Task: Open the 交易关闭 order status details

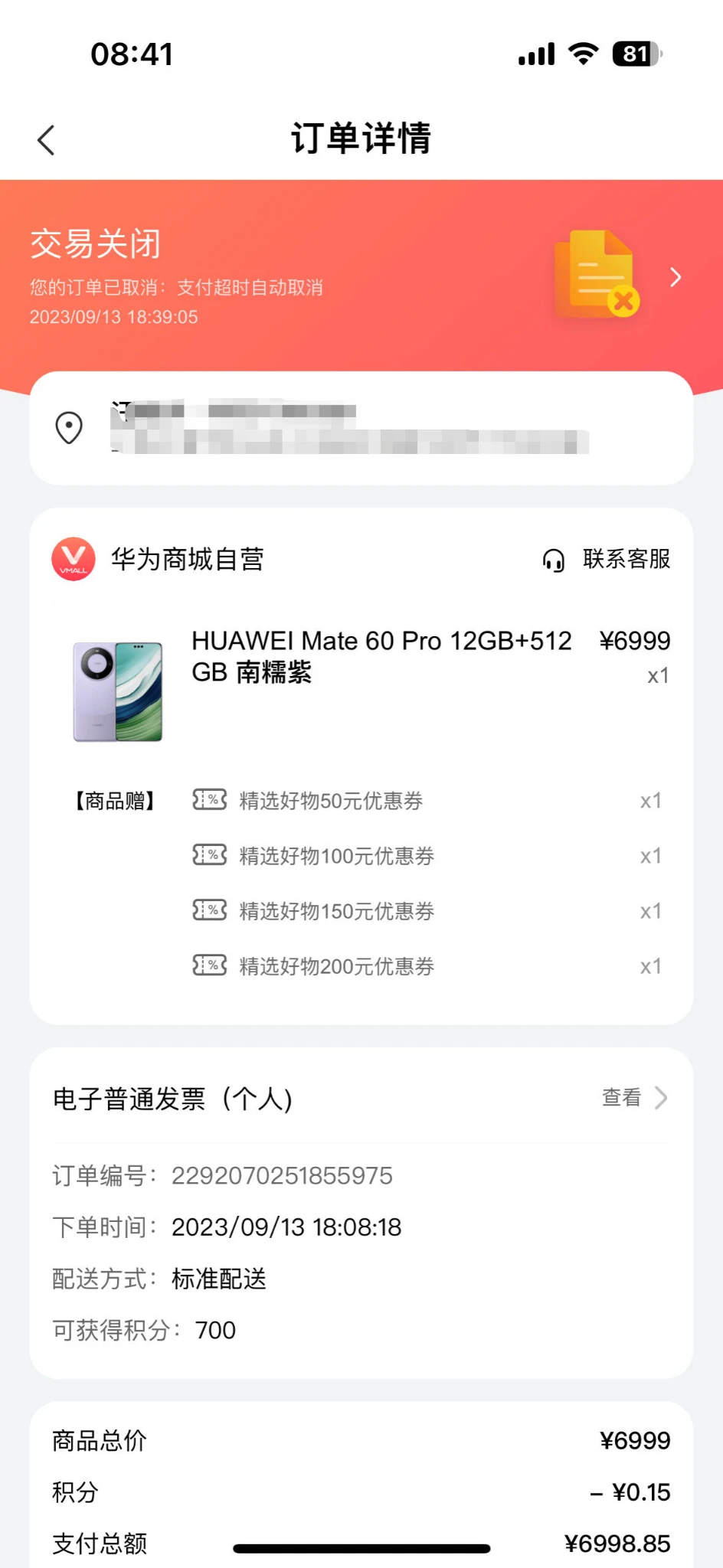Action: tap(674, 277)
